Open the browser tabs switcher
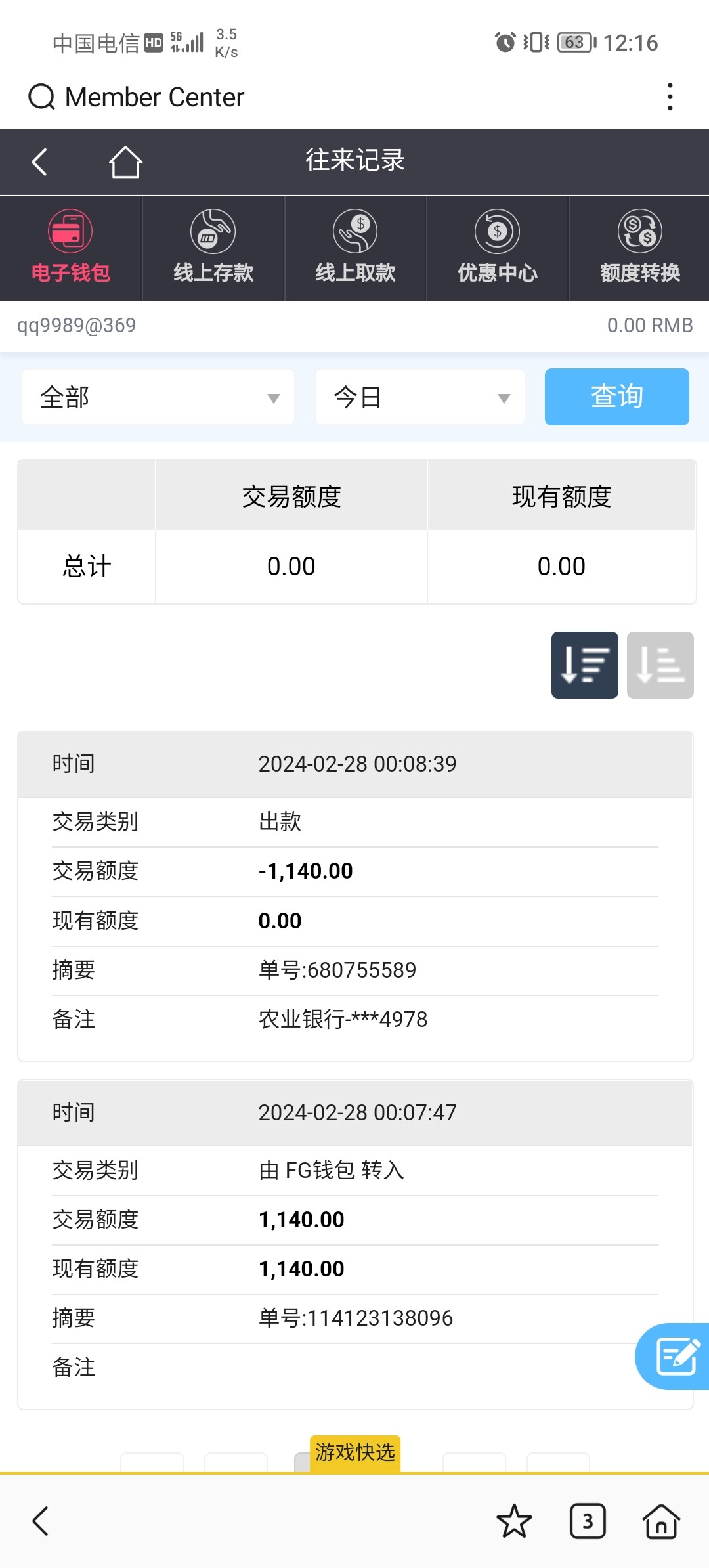 [587, 1521]
